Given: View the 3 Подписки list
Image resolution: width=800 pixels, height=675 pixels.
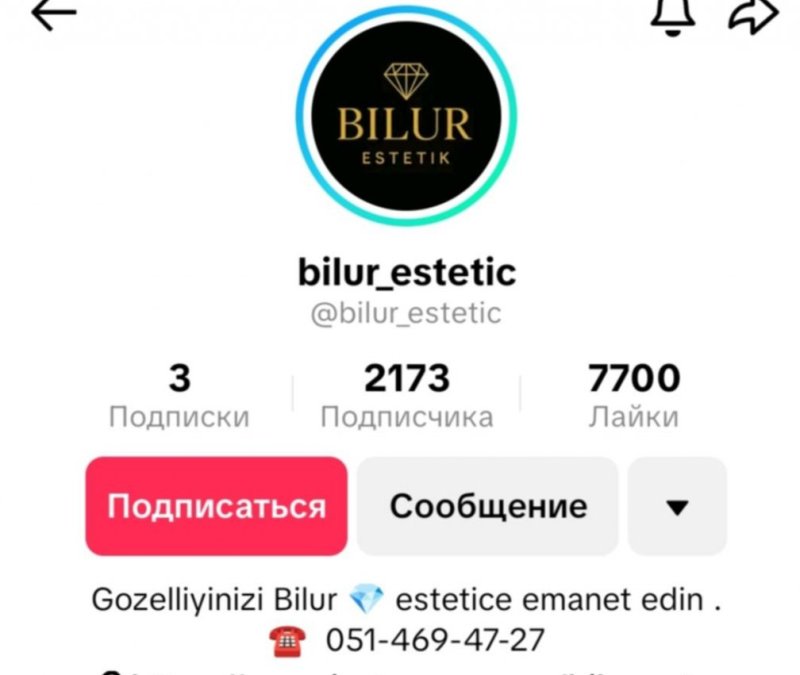Looking at the screenshot, I should [x=179, y=397].
